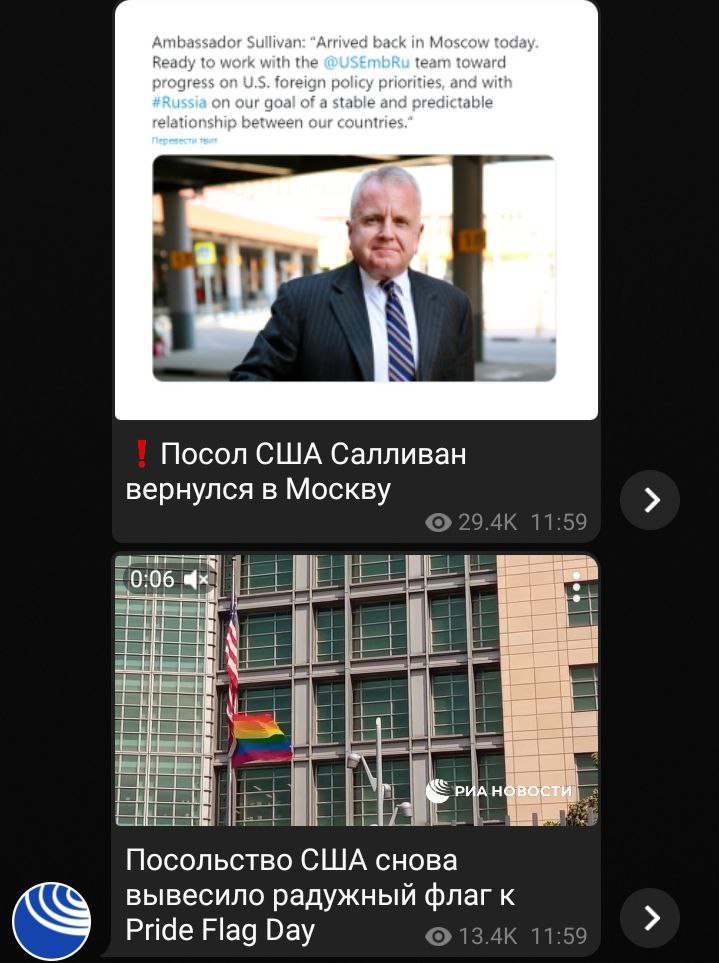This screenshot has height=963, width=719.
Task: Forward the Pride Flag Day post
Action: point(650,917)
